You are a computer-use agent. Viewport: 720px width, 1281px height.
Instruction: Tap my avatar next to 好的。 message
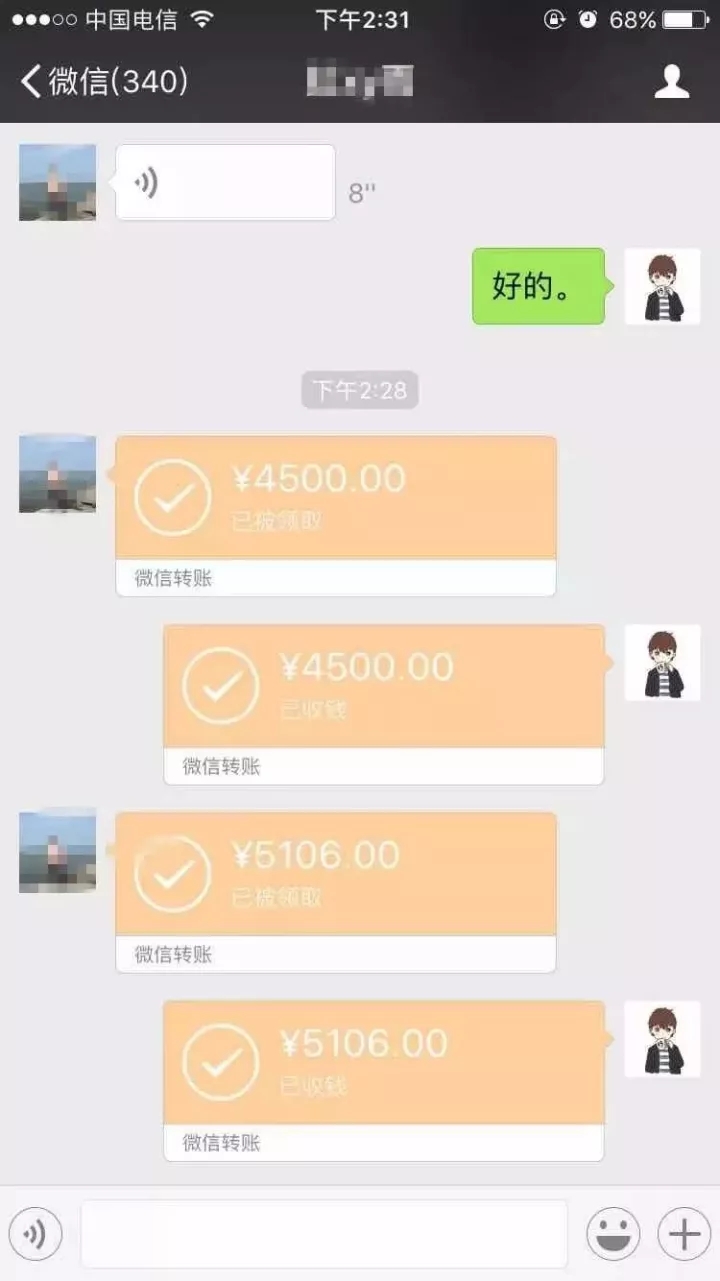coord(662,286)
